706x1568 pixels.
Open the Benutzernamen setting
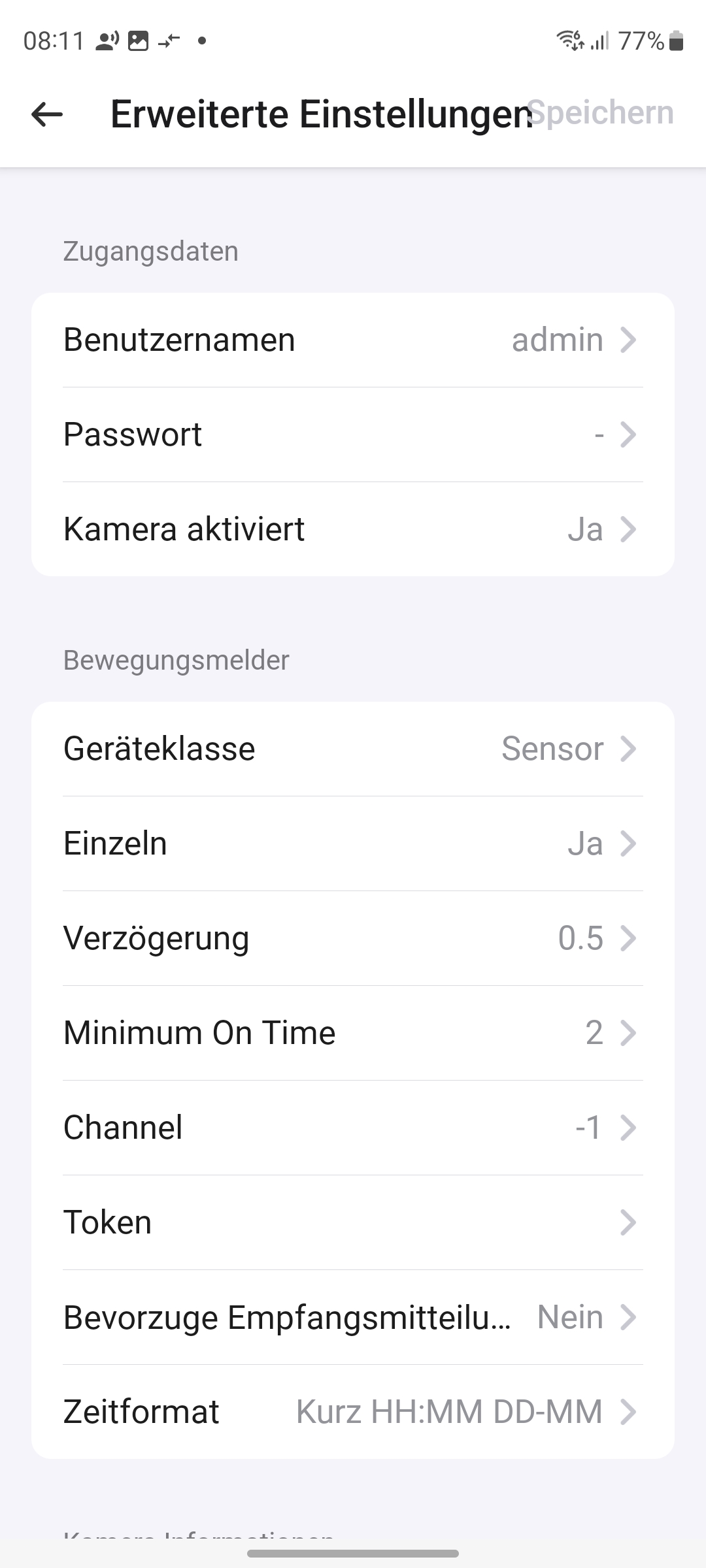[353, 340]
